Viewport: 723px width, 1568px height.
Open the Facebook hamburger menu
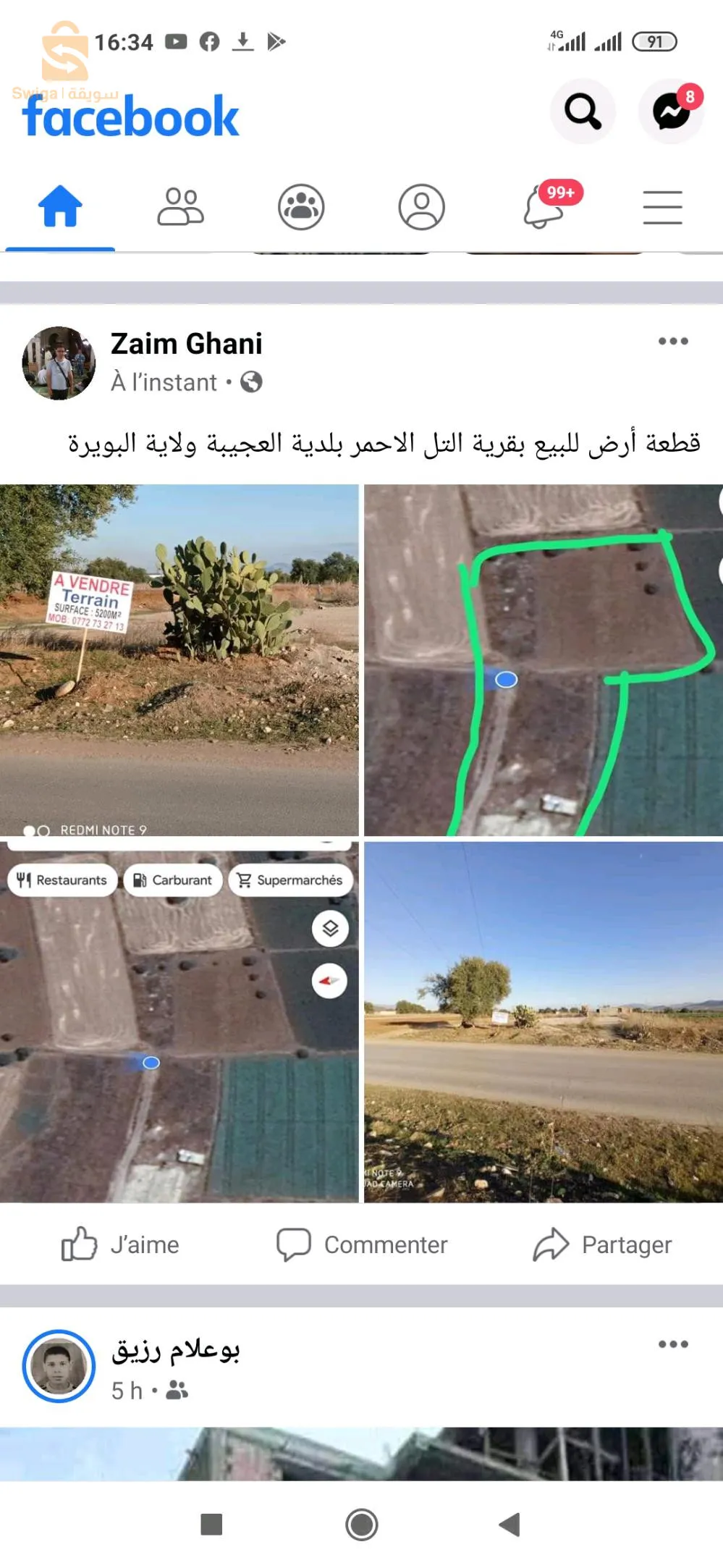coord(662,207)
